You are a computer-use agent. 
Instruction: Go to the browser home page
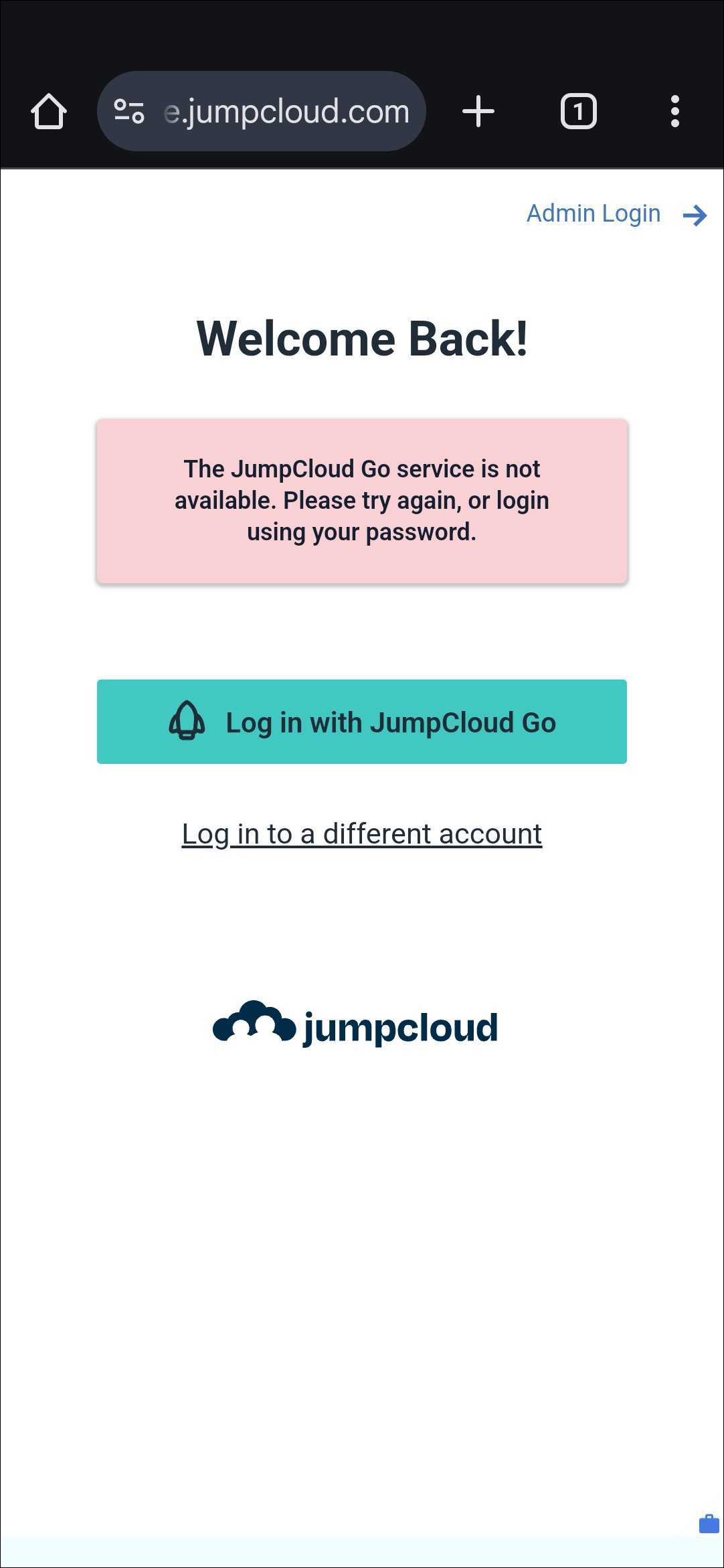tap(49, 111)
